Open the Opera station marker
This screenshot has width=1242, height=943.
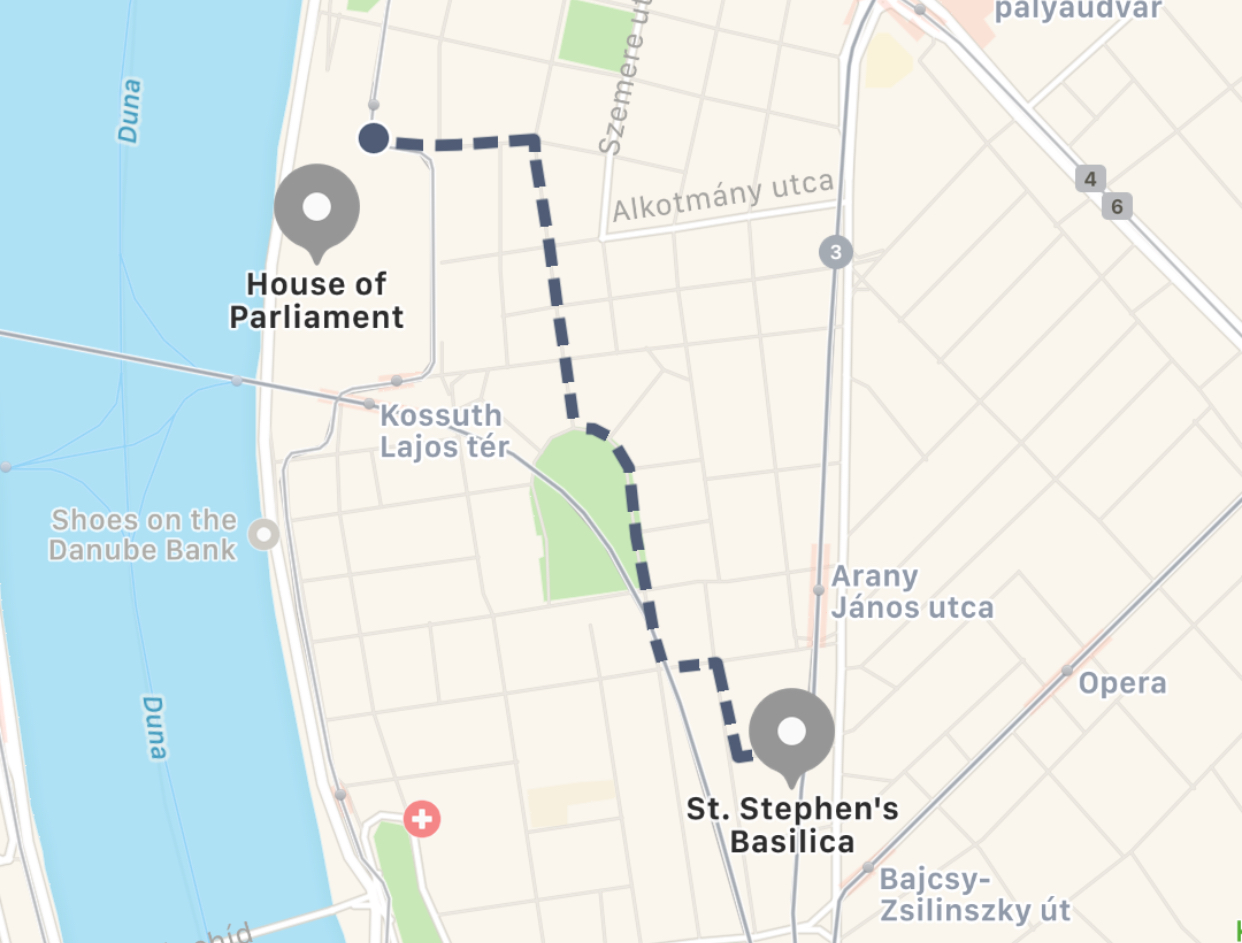[x=1067, y=670]
